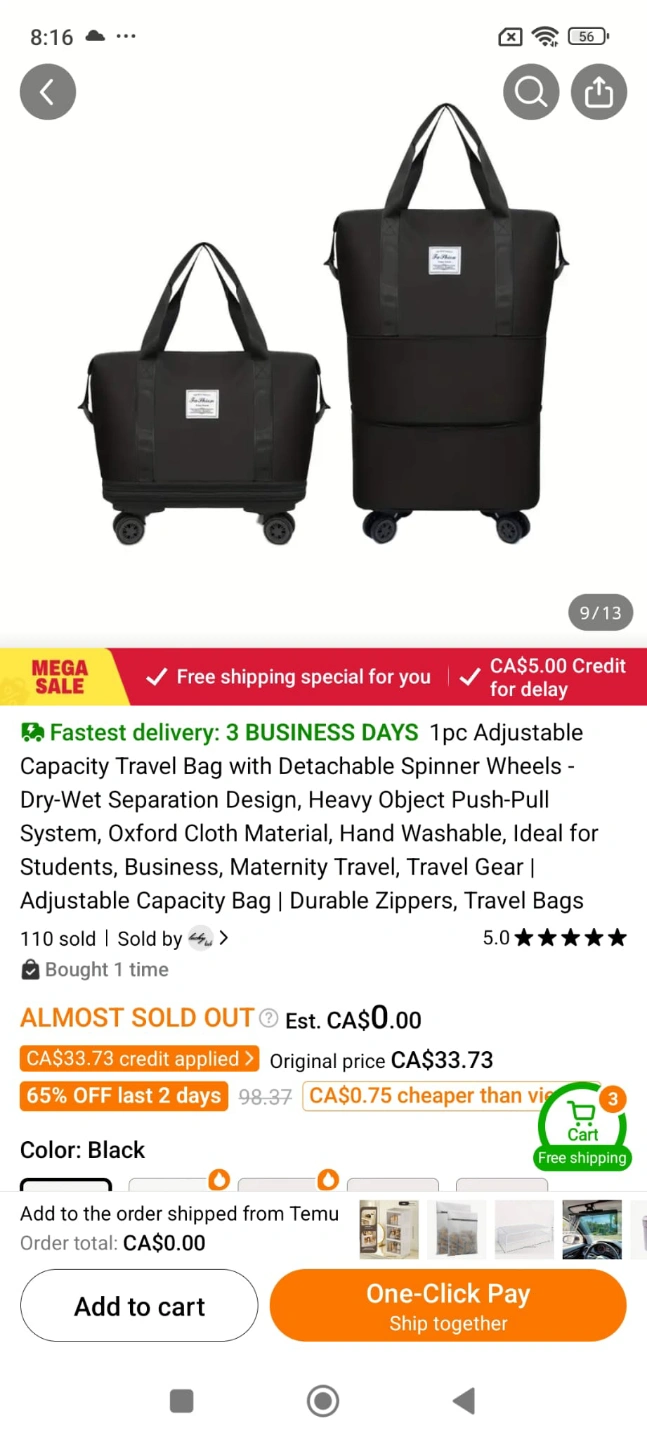
Task: View the CA$33.73 credit applied details
Action: (x=139, y=1059)
